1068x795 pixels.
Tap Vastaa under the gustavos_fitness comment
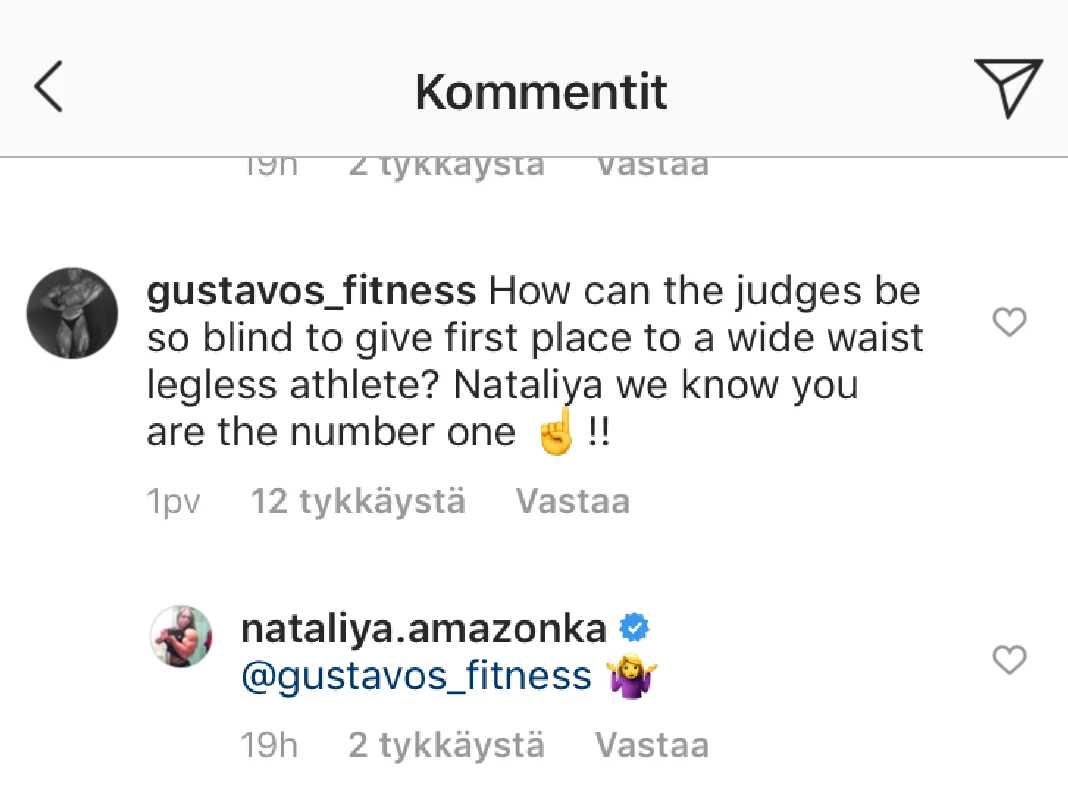pyautogui.click(x=572, y=501)
